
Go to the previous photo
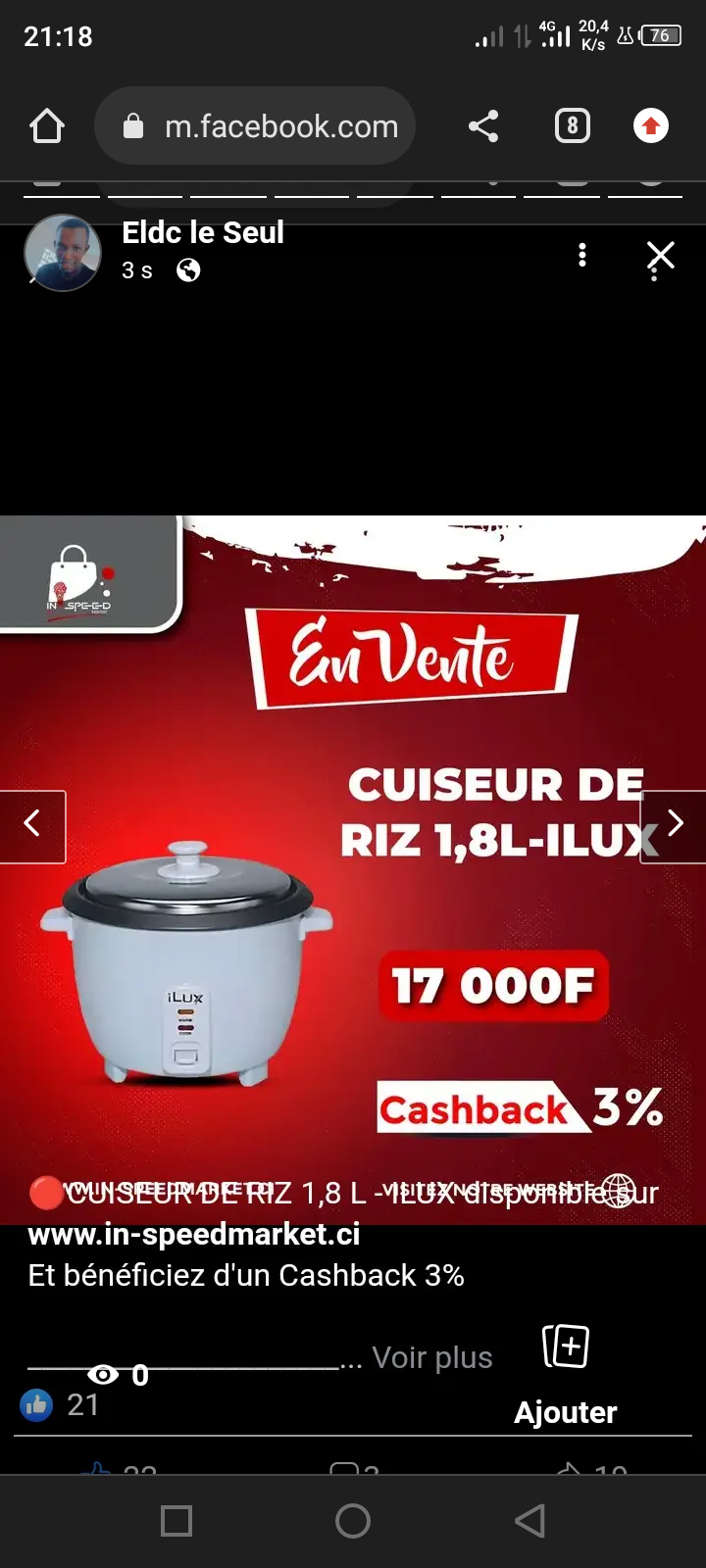(x=32, y=825)
